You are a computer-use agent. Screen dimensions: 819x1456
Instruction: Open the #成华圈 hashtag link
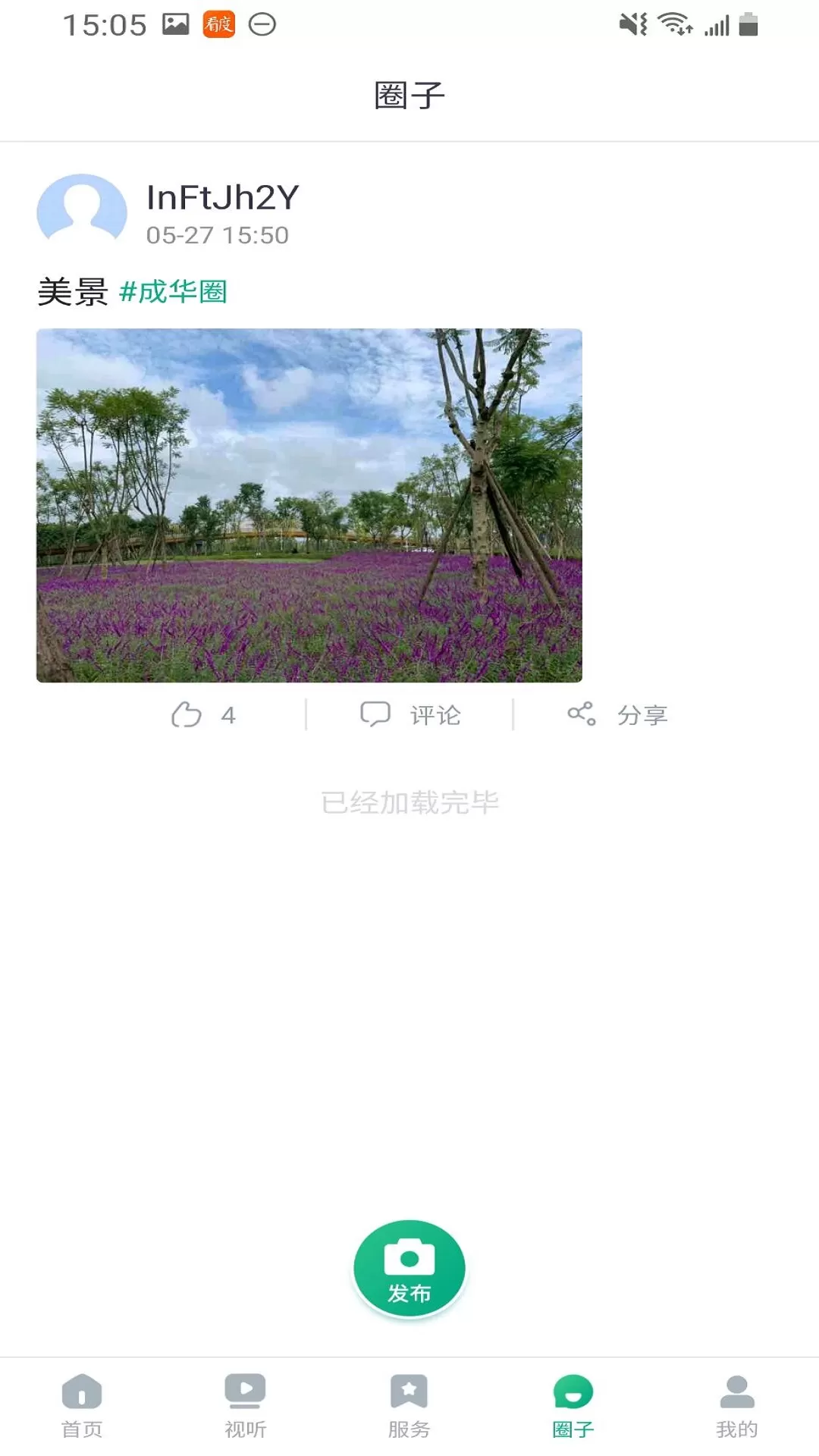(x=174, y=291)
